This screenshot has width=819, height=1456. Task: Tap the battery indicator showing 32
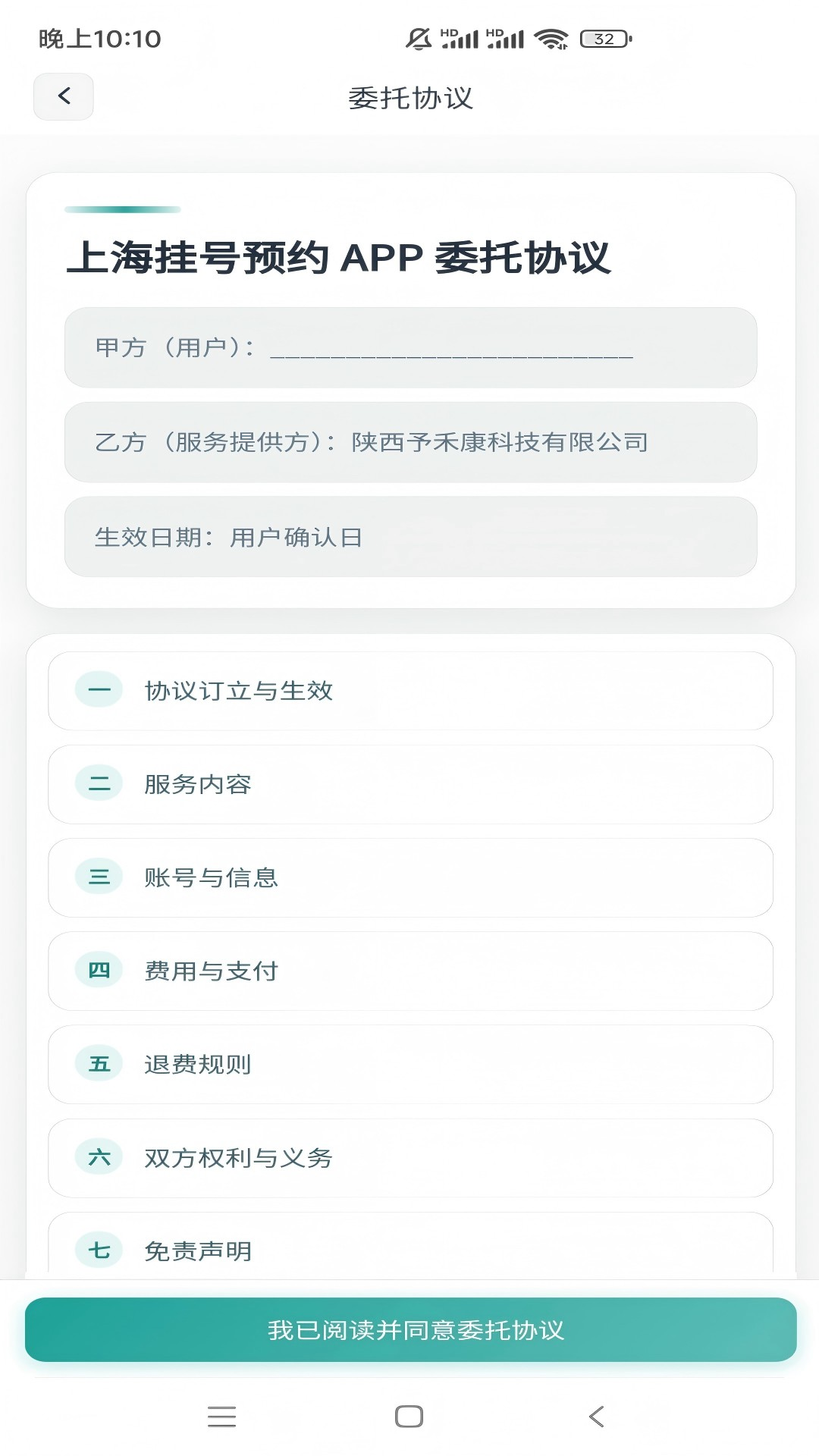click(x=603, y=38)
